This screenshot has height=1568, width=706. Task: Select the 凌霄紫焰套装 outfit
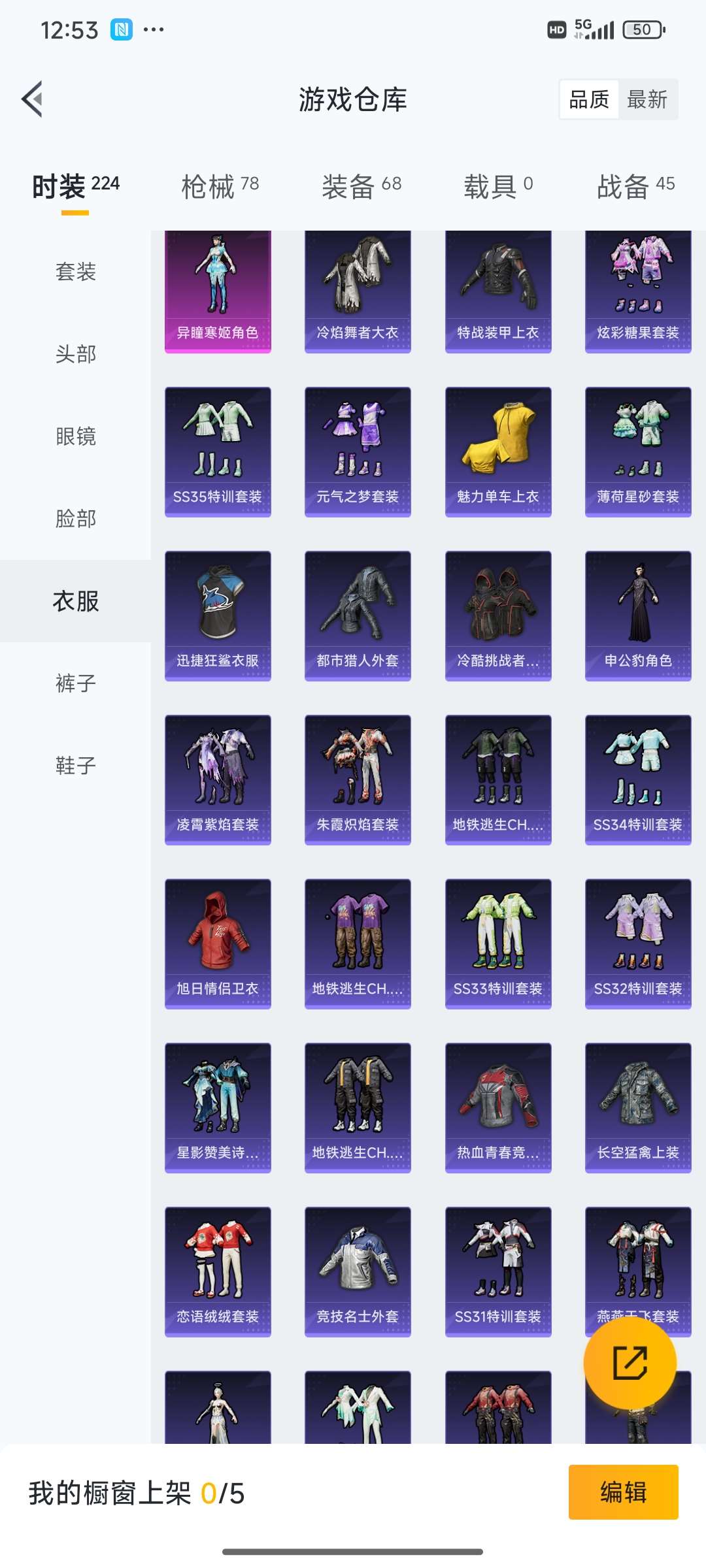click(x=217, y=777)
